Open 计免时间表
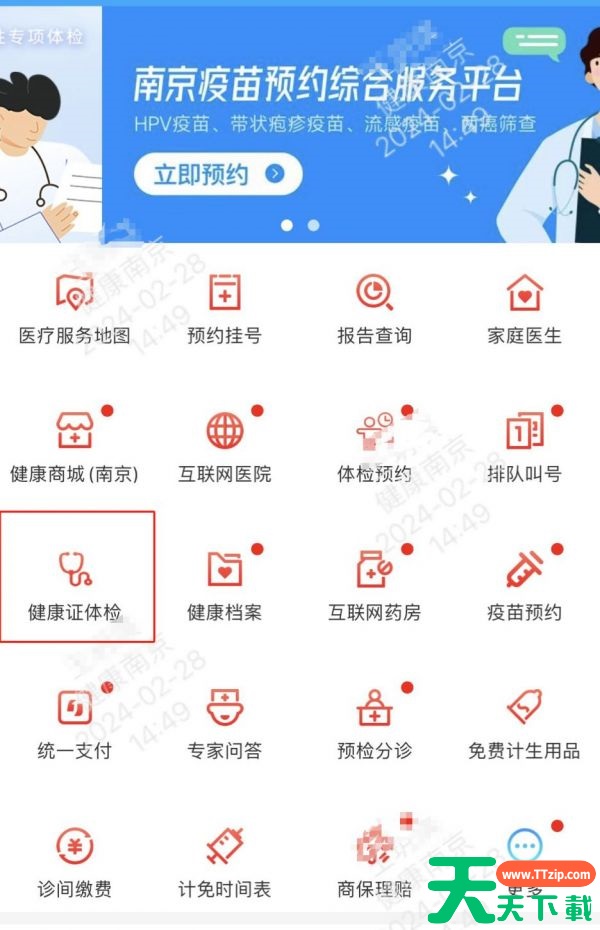This screenshot has height=930, width=600. [225, 860]
